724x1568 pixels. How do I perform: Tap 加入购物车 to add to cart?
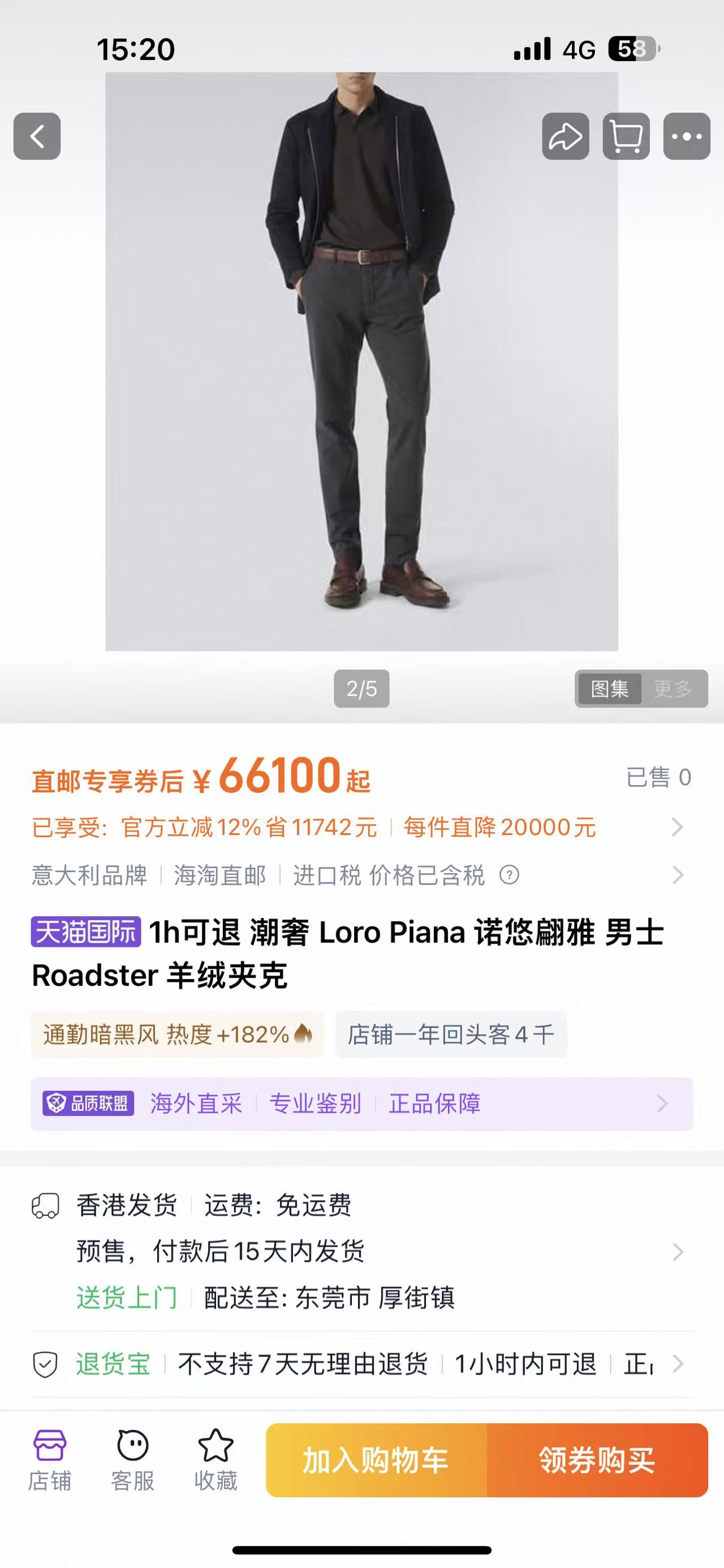pos(375,1461)
